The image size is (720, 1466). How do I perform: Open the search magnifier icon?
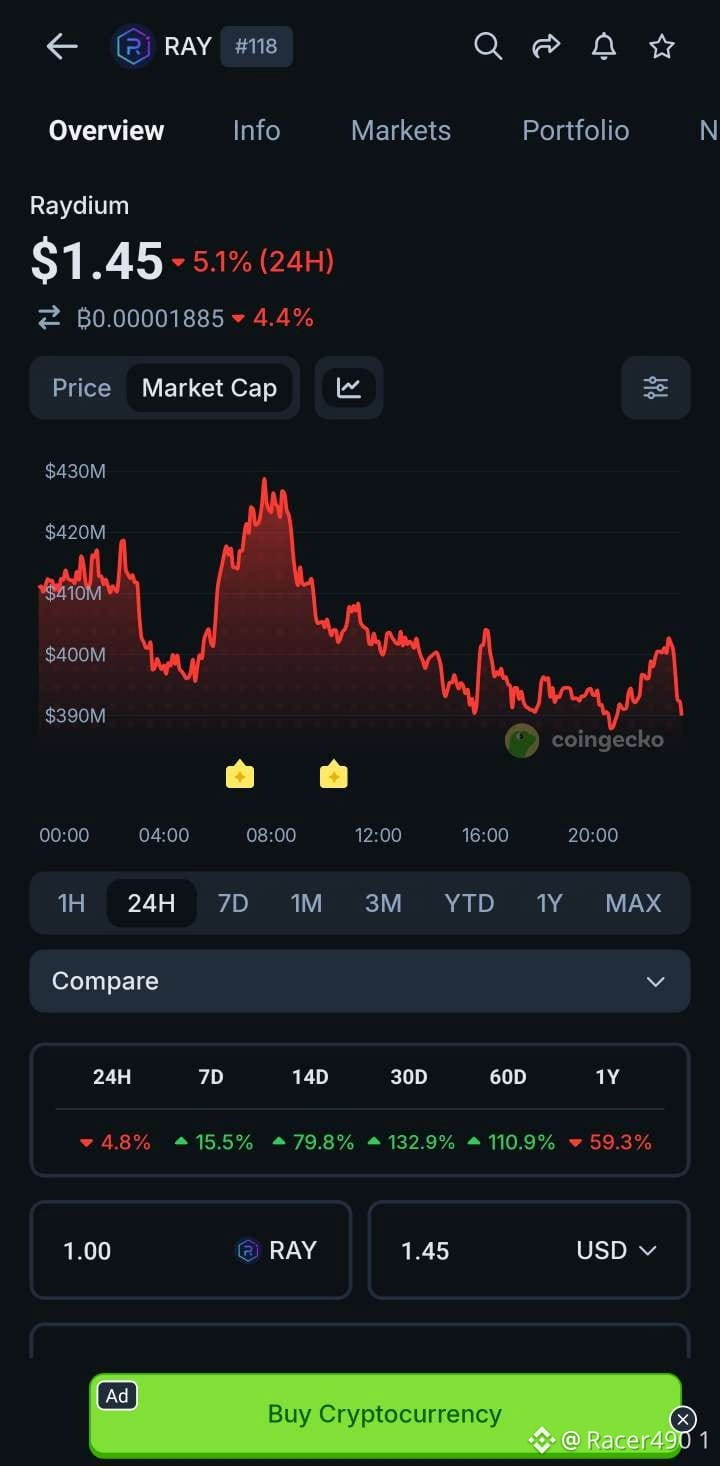(x=488, y=46)
